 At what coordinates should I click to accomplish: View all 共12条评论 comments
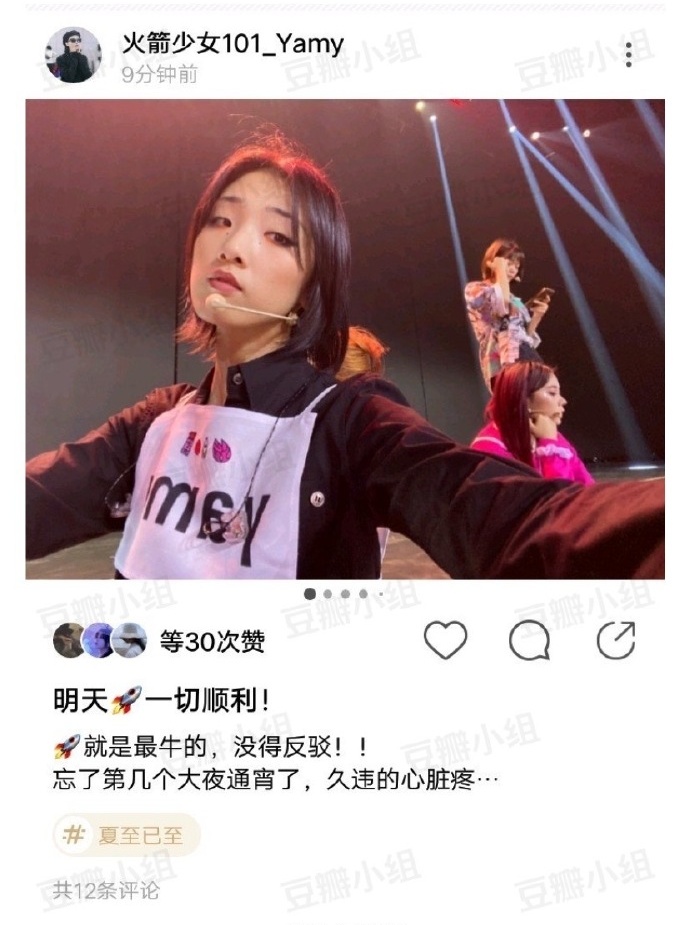point(106,889)
